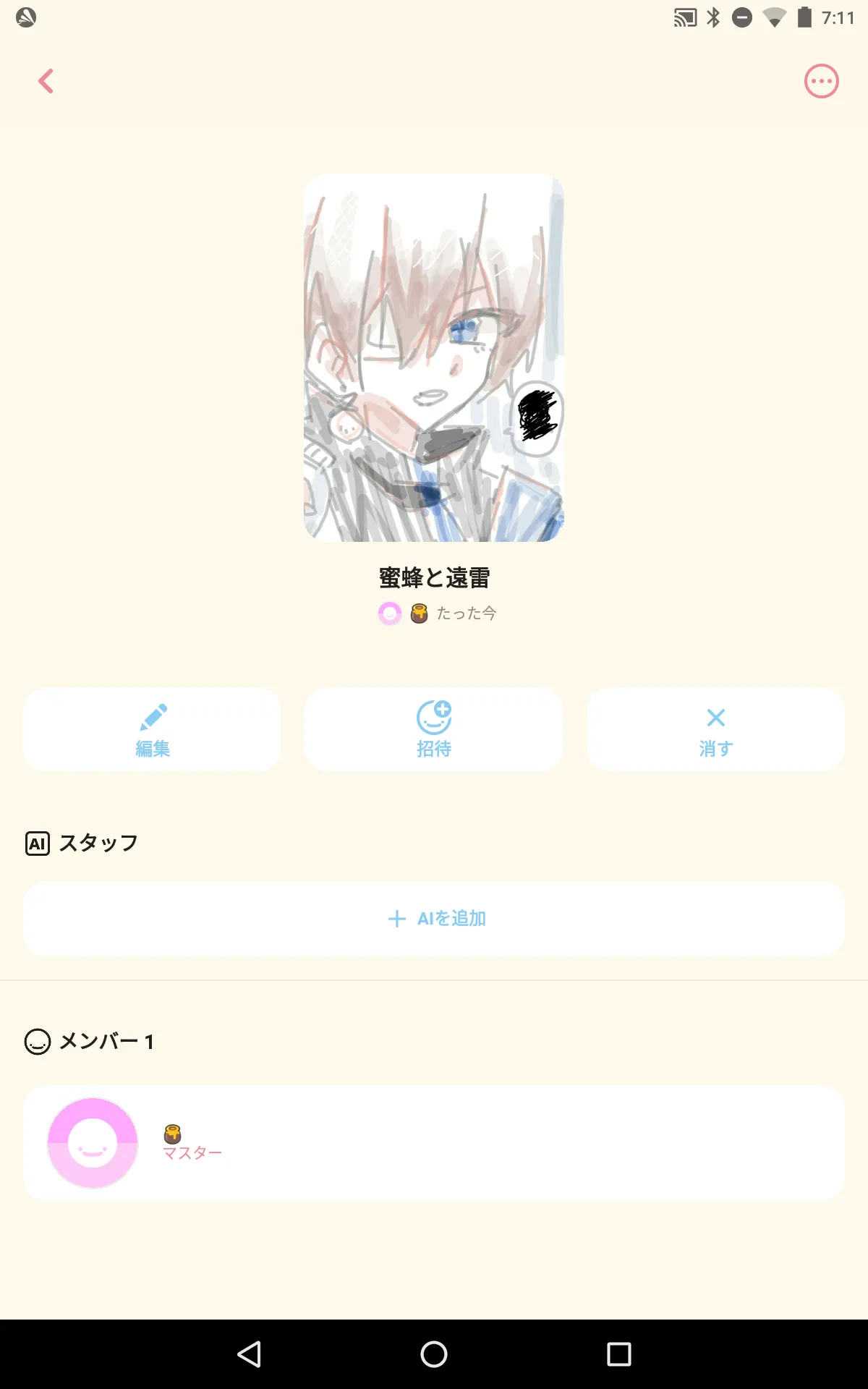Delete using the 消す button
This screenshot has height=1389, width=868.
point(715,729)
